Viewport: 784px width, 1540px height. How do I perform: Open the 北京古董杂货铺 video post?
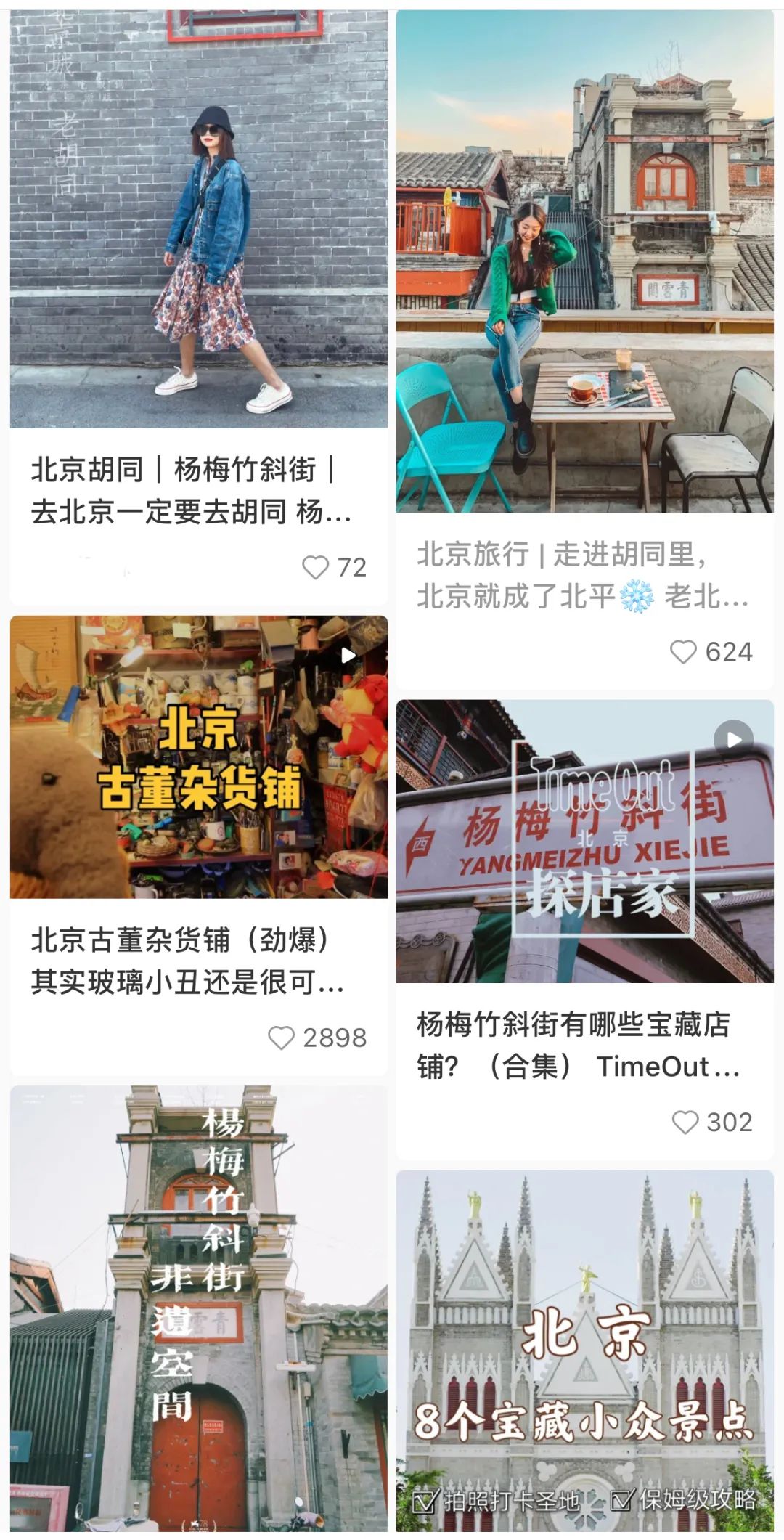point(198,757)
